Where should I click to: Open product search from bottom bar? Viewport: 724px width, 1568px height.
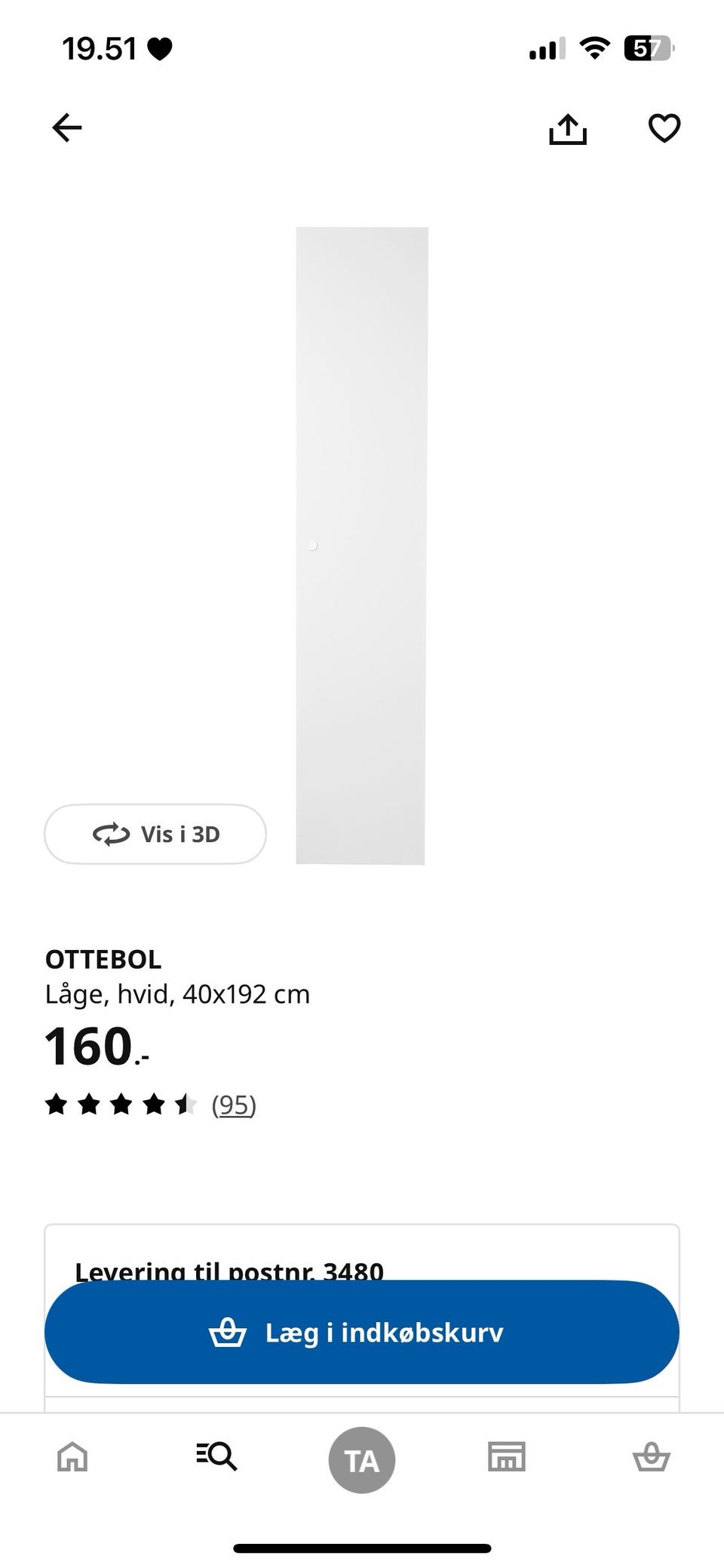(217, 1458)
